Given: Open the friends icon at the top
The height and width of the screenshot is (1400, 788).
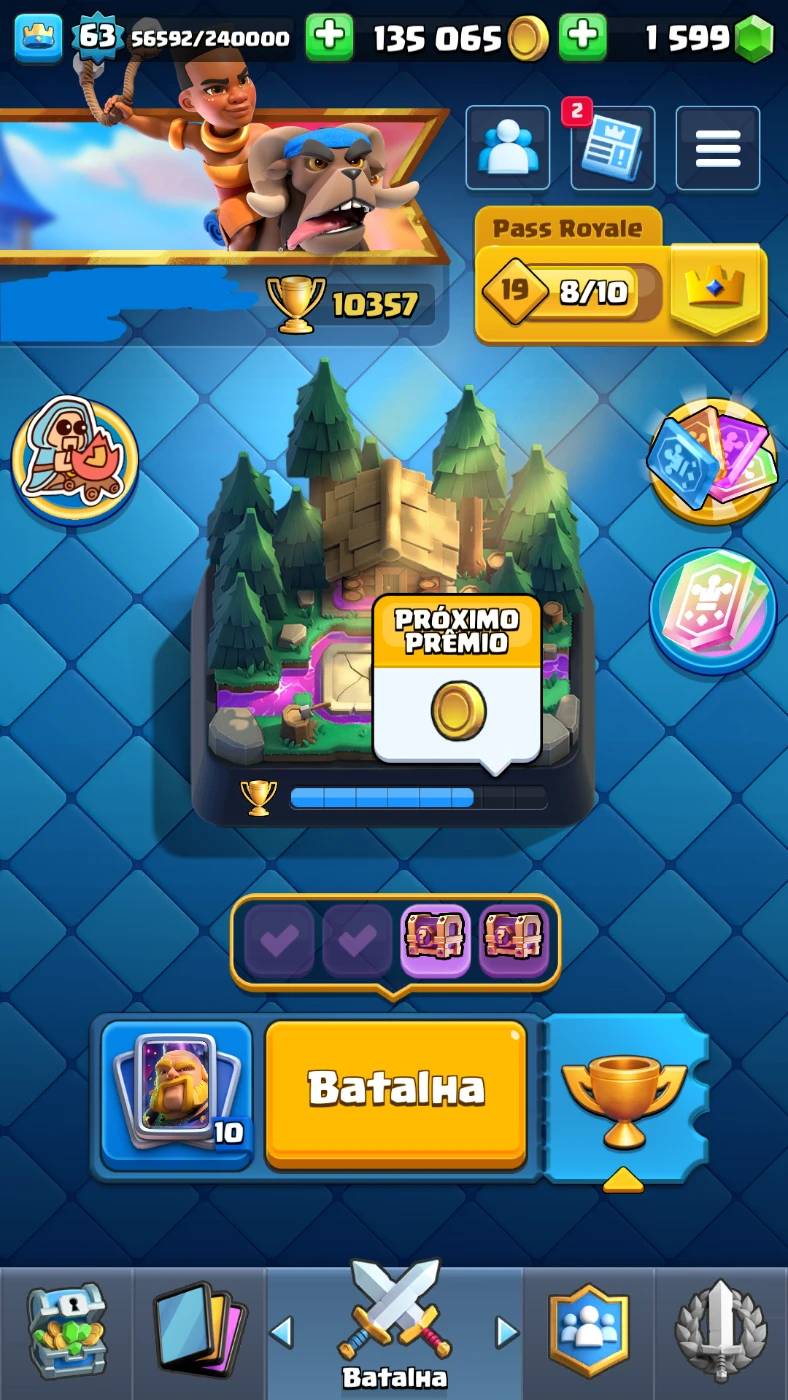Looking at the screenshot, I should (x=508, y=148).
